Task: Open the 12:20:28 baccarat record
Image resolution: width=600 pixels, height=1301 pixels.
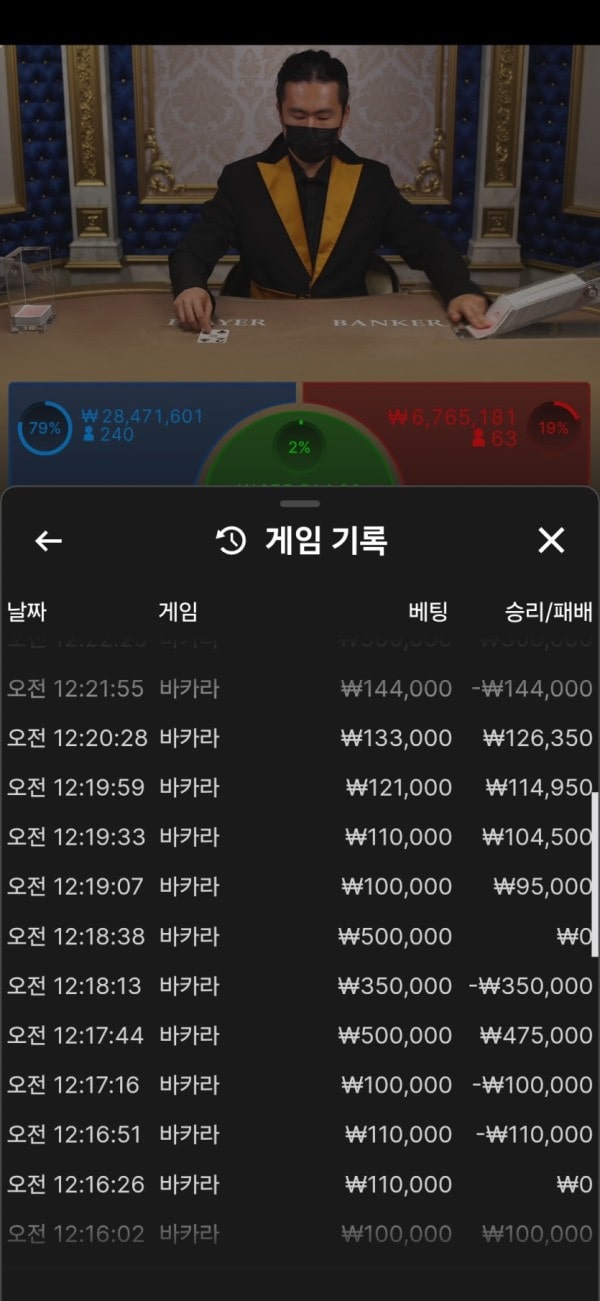Action: pos(300,738)
